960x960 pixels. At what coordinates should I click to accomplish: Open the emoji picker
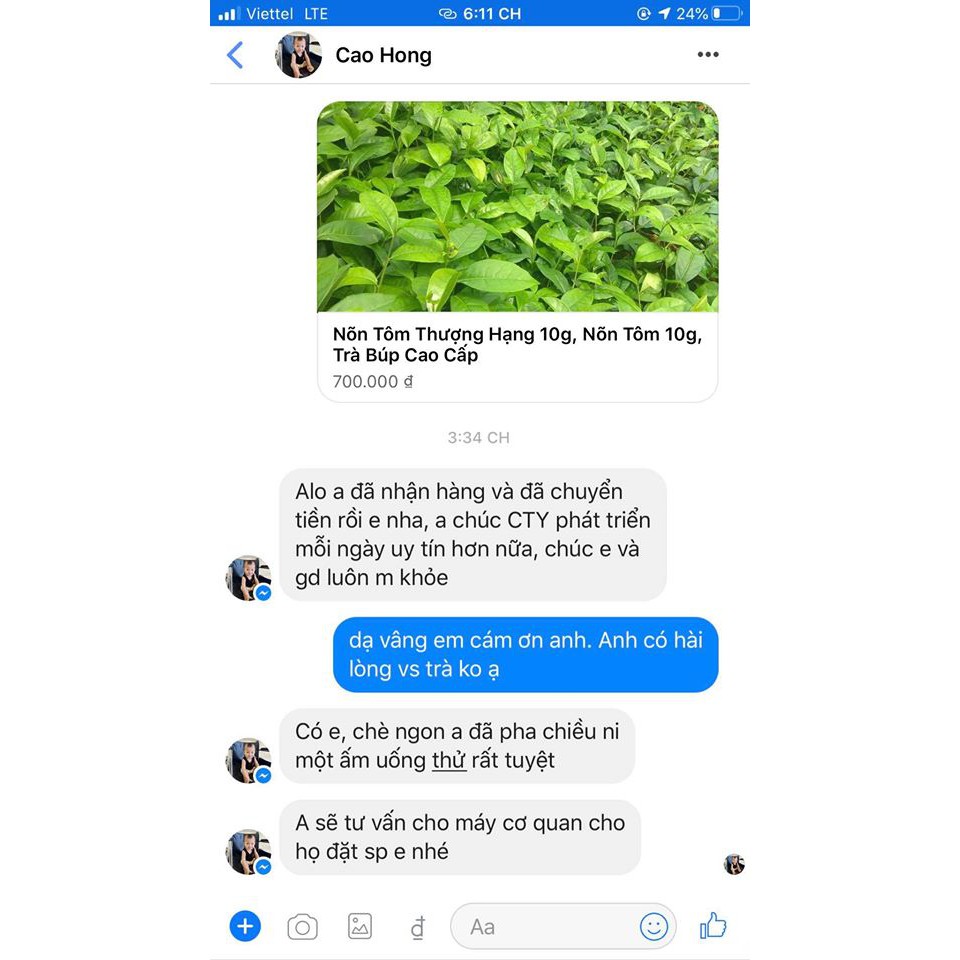pos(653,927)
